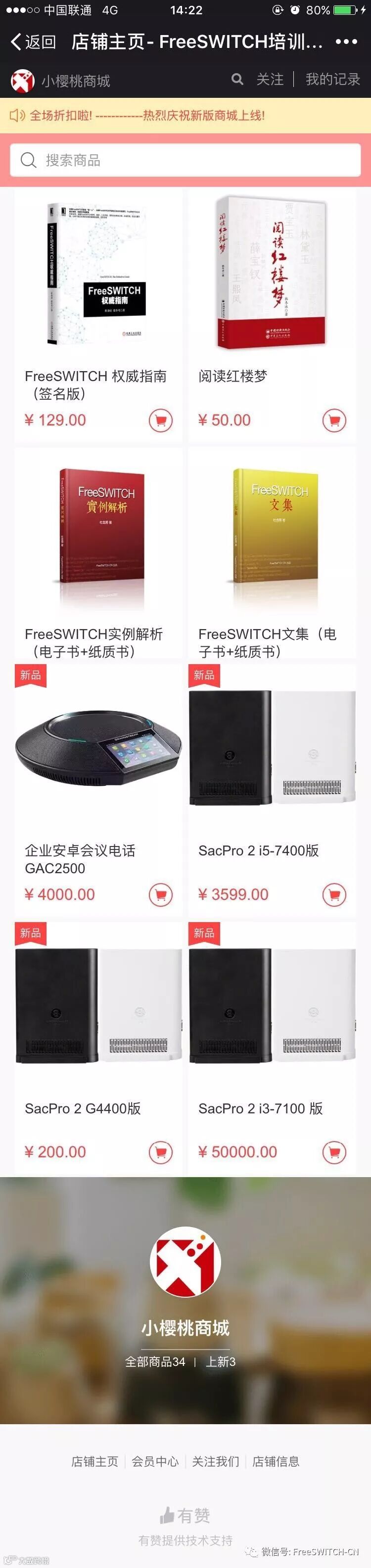
Task: Add FreeSWITCH 权威指南 to cart
Action: point(161,420)
